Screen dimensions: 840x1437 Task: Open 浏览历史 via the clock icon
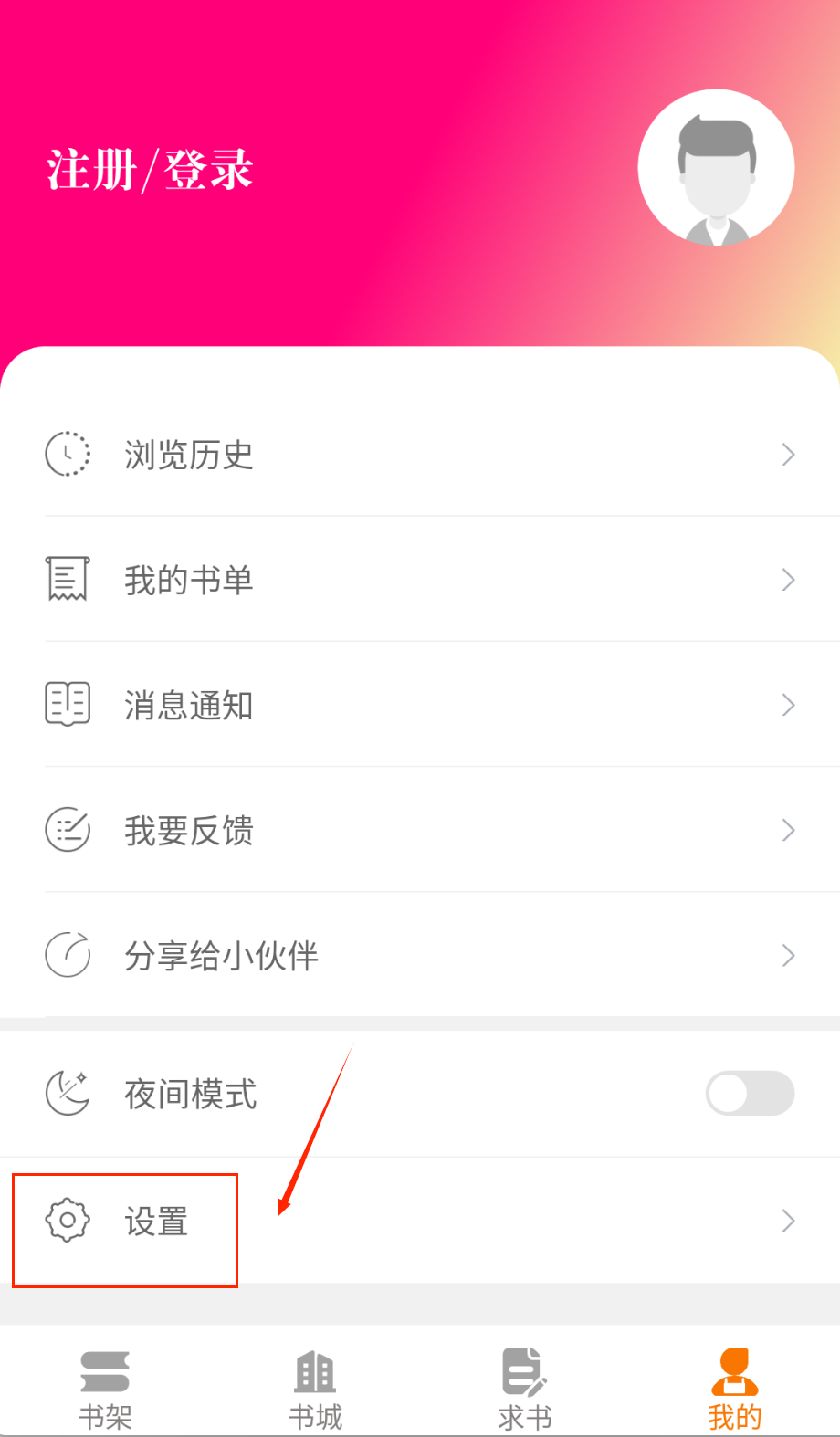[67, 455]
